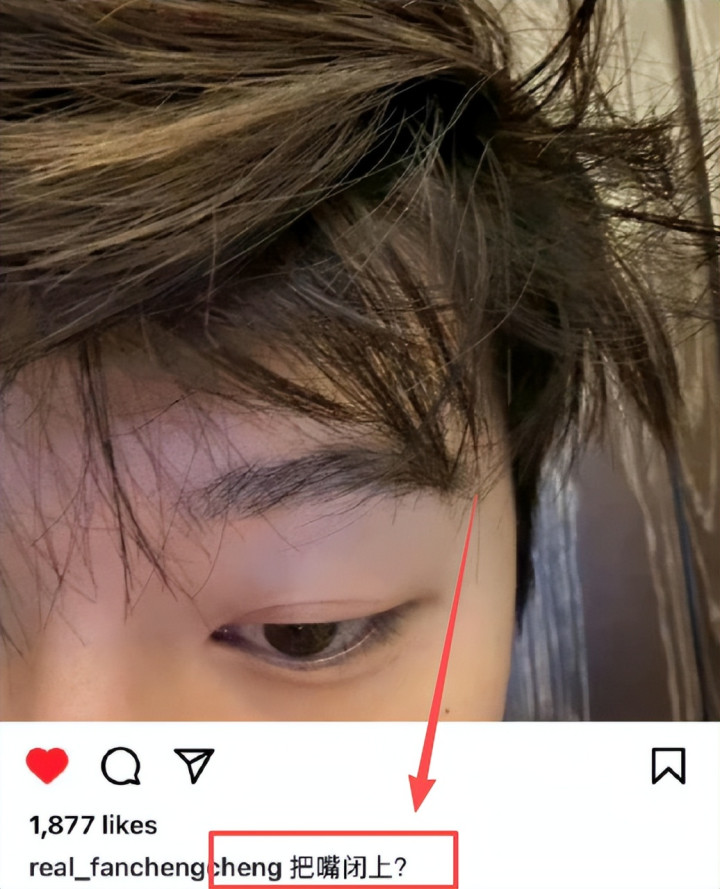
Task: Open comments with the speech bubble icon
Action: tap(121, 765)
